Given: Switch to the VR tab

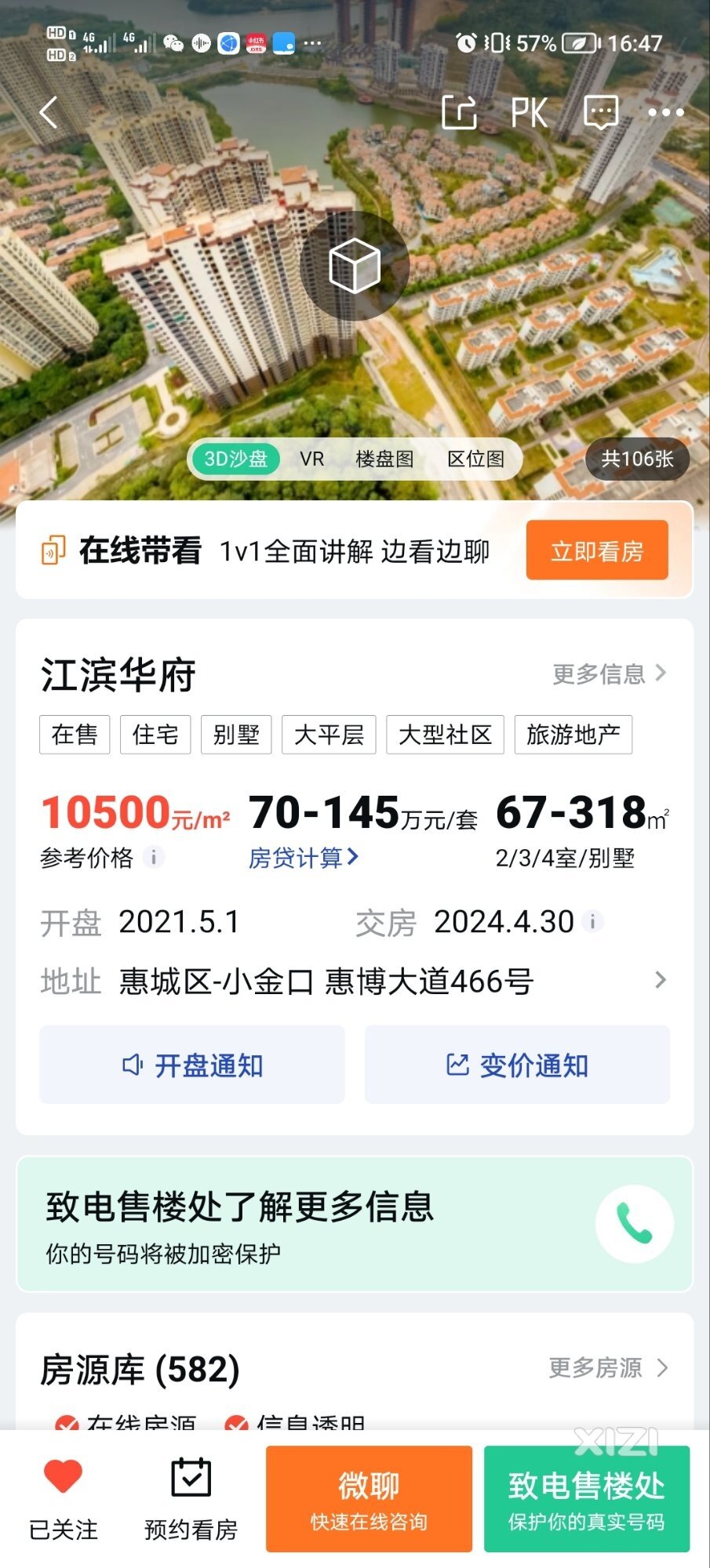Looking at the screenshot, I should click(311, 459).
